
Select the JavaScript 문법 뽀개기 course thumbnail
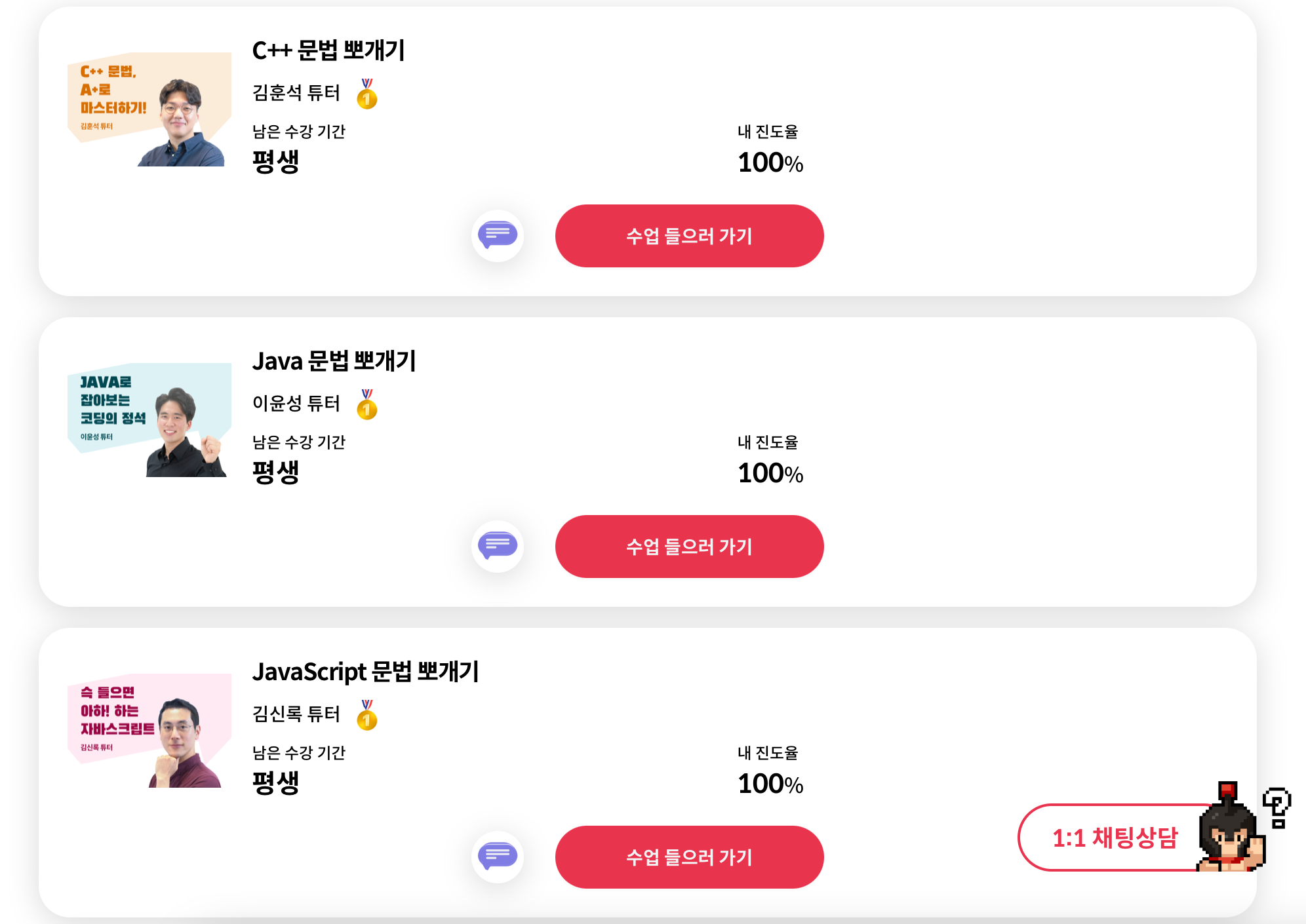[x=149, y=731]
